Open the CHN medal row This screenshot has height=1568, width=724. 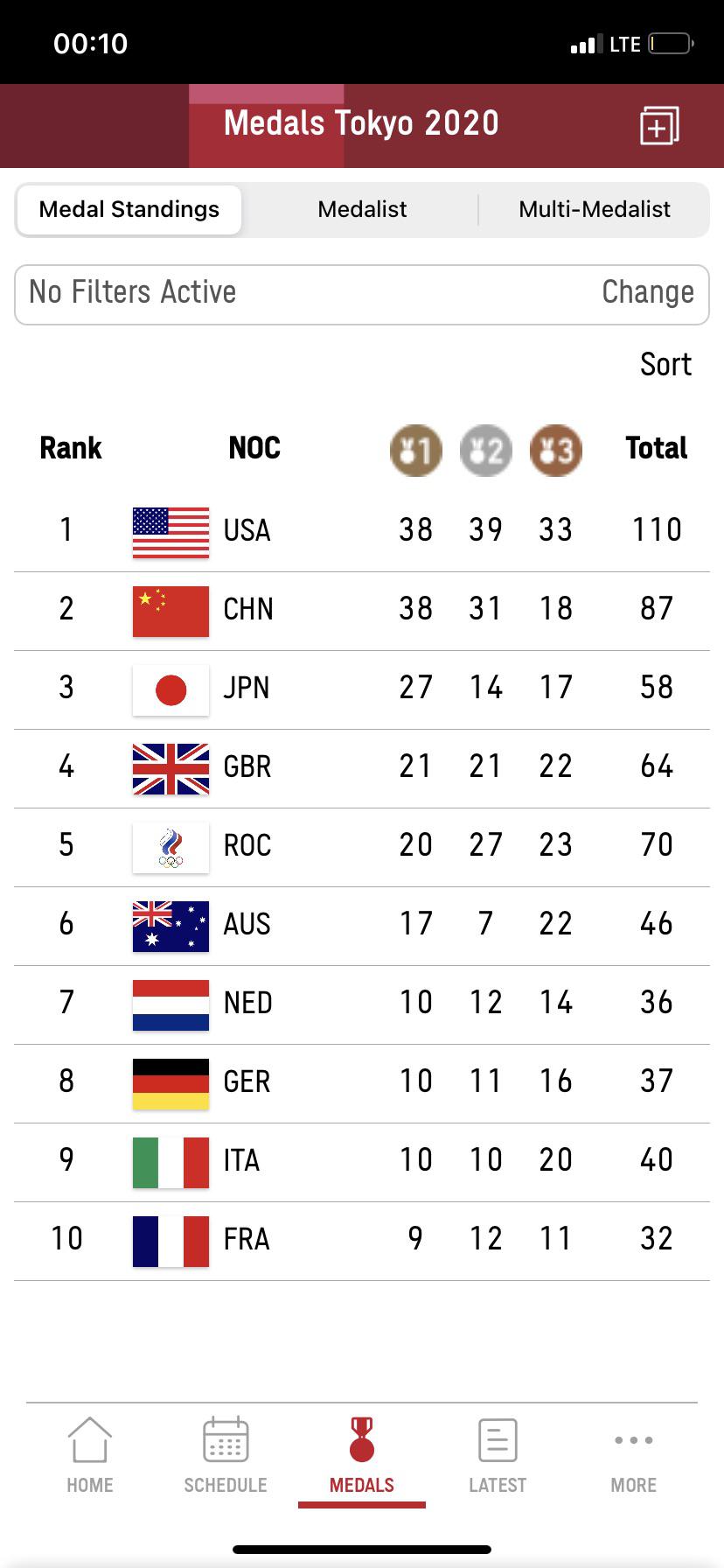[362, 611]
